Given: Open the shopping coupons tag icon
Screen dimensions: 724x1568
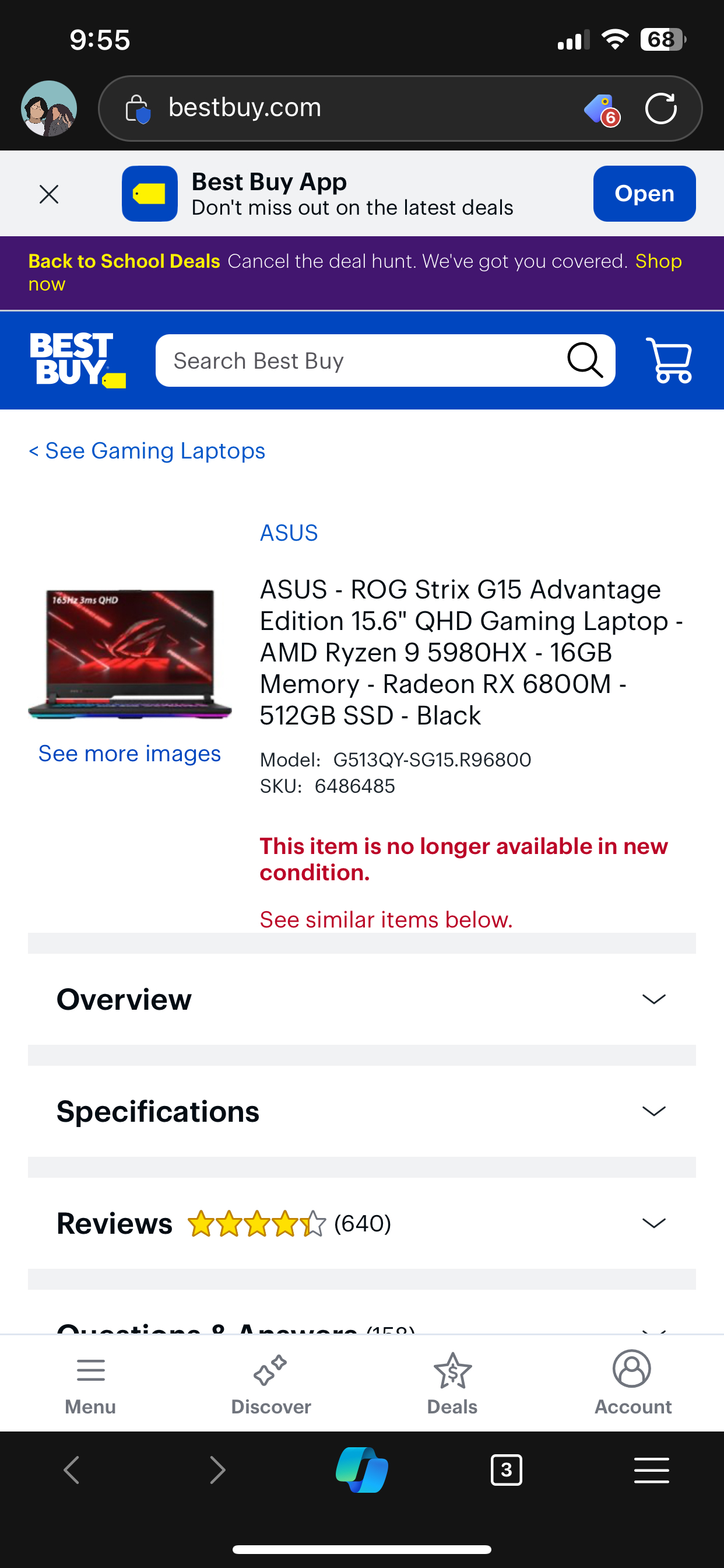Looking at the screenshot, I should [x=601, y=110].
